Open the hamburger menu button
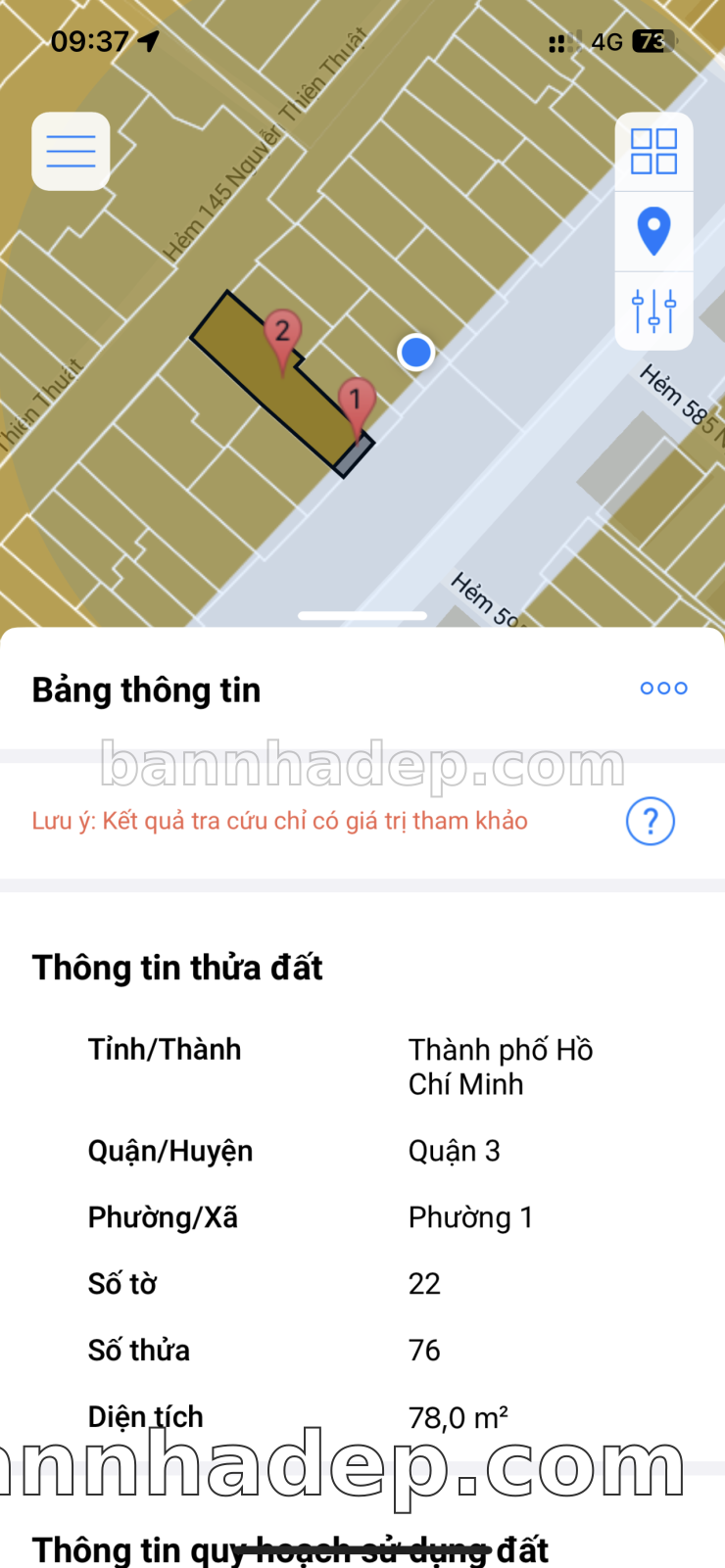The width and height of the screenshot is (725, 1568). coord(71,152)
